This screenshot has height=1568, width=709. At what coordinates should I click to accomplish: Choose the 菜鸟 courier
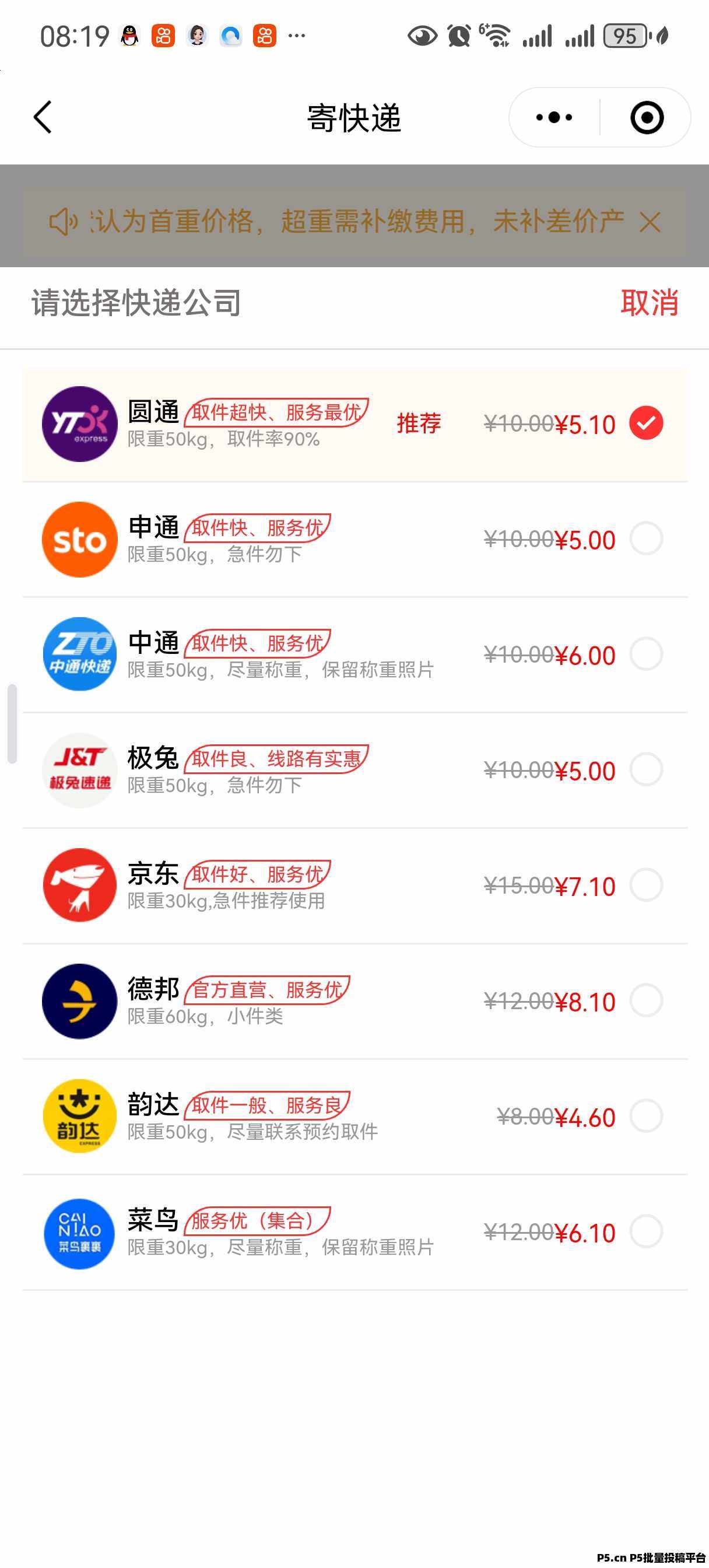pyautogui.click(x=355, y=1232)
